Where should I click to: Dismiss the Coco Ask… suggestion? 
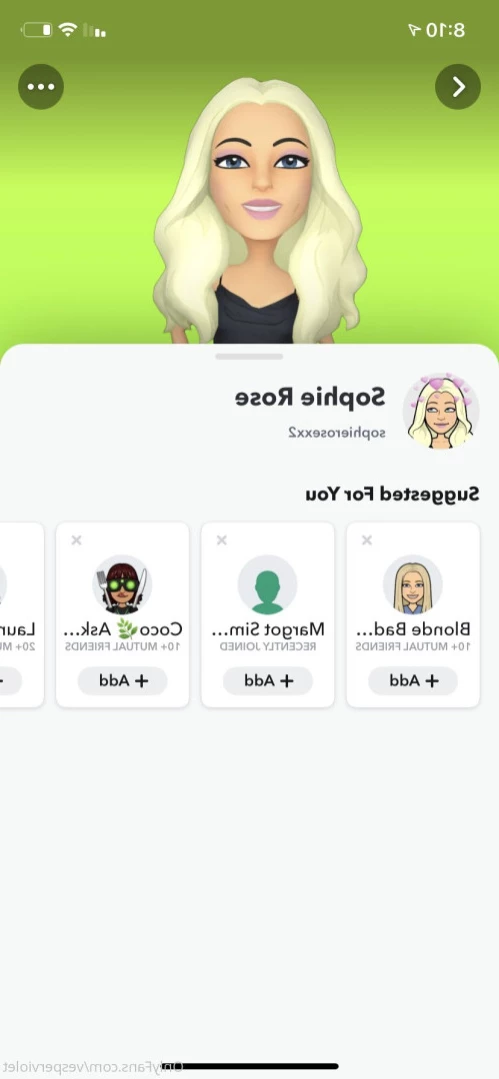click(76, 540)
